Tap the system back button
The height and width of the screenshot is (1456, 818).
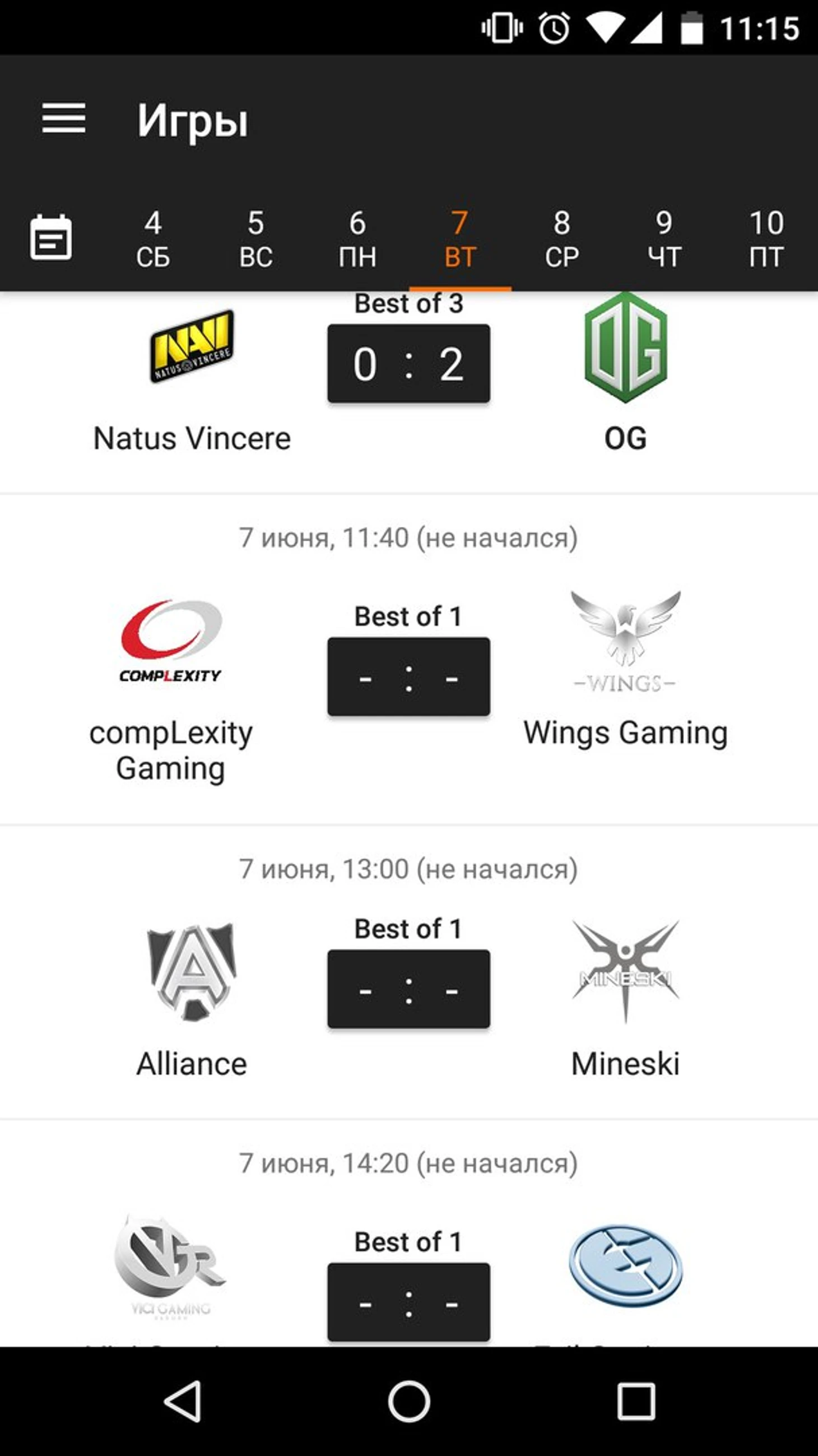(183, 1401)
